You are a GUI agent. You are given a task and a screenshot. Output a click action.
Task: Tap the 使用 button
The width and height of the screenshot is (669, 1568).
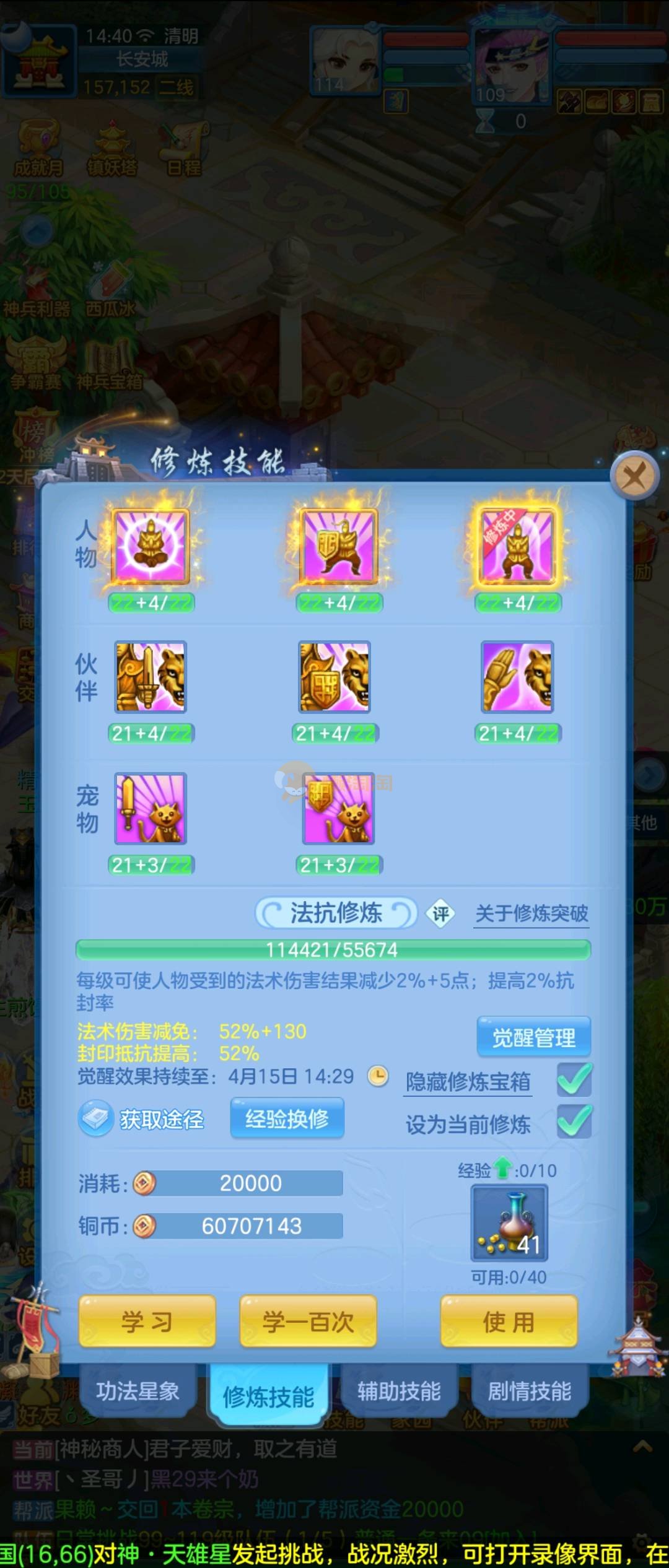pyautogui.click(x=509, y=1322)
